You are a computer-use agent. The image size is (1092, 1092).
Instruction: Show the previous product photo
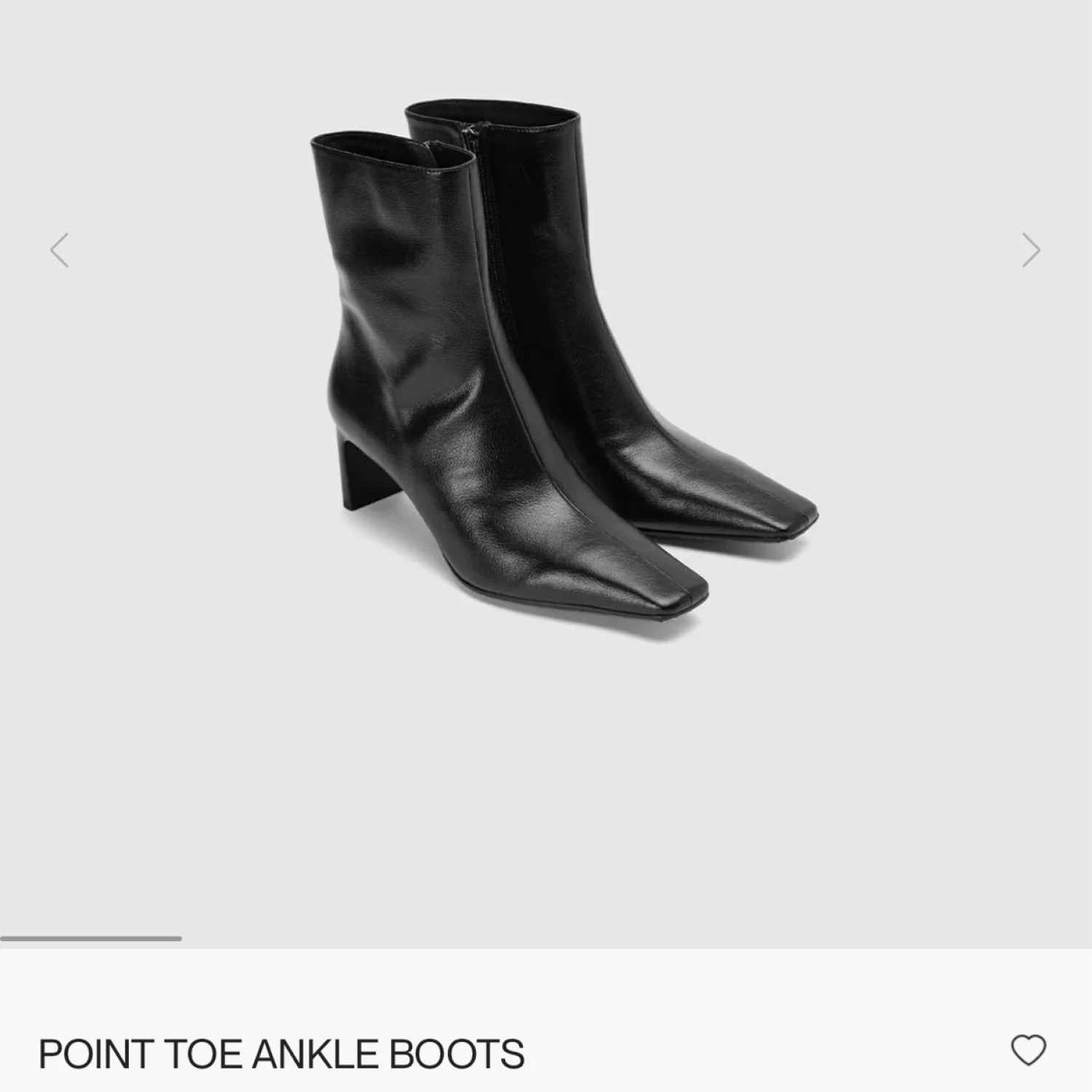click(x=60, y=250)
